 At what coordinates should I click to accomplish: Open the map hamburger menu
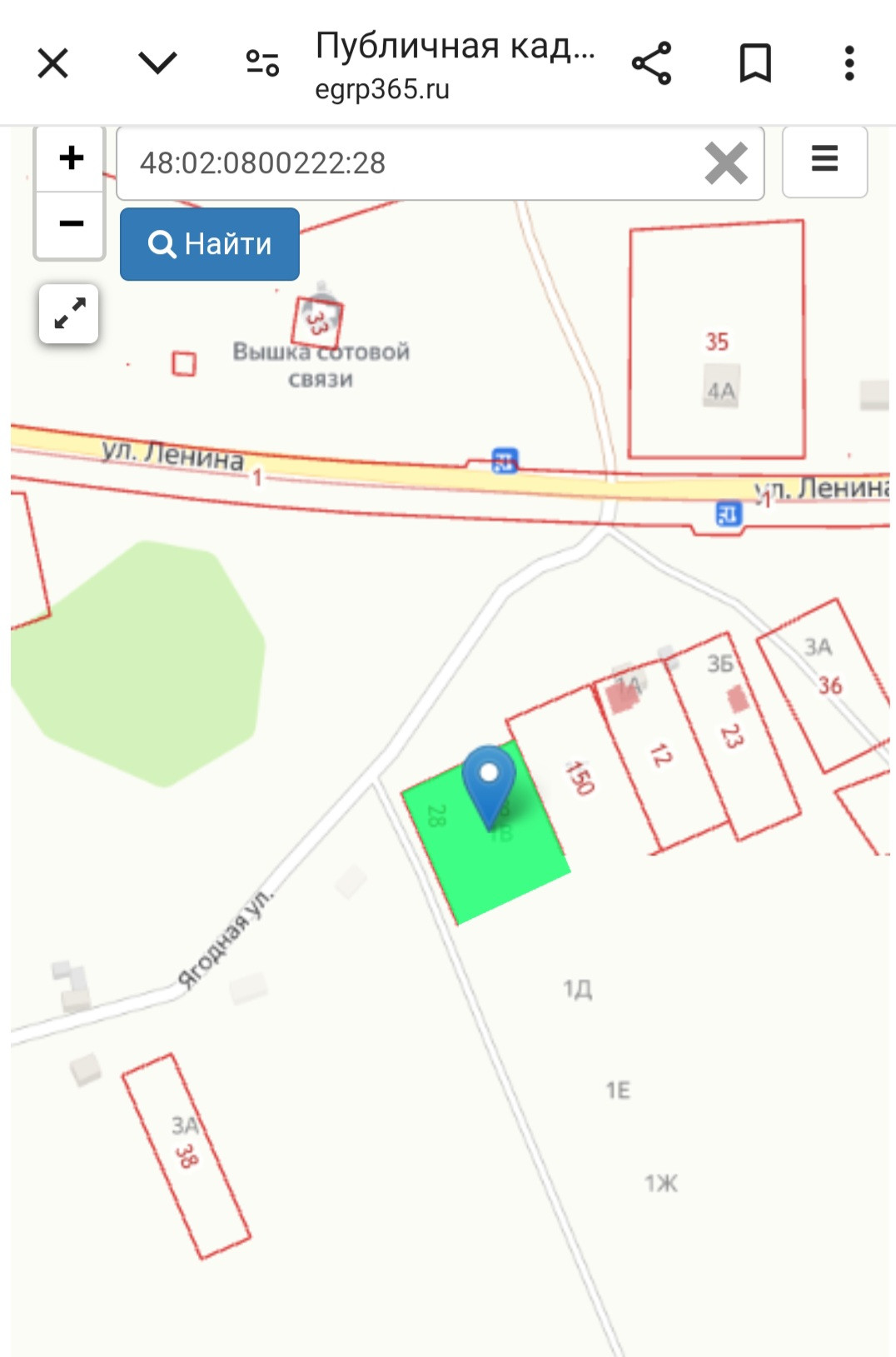[824, 161]
